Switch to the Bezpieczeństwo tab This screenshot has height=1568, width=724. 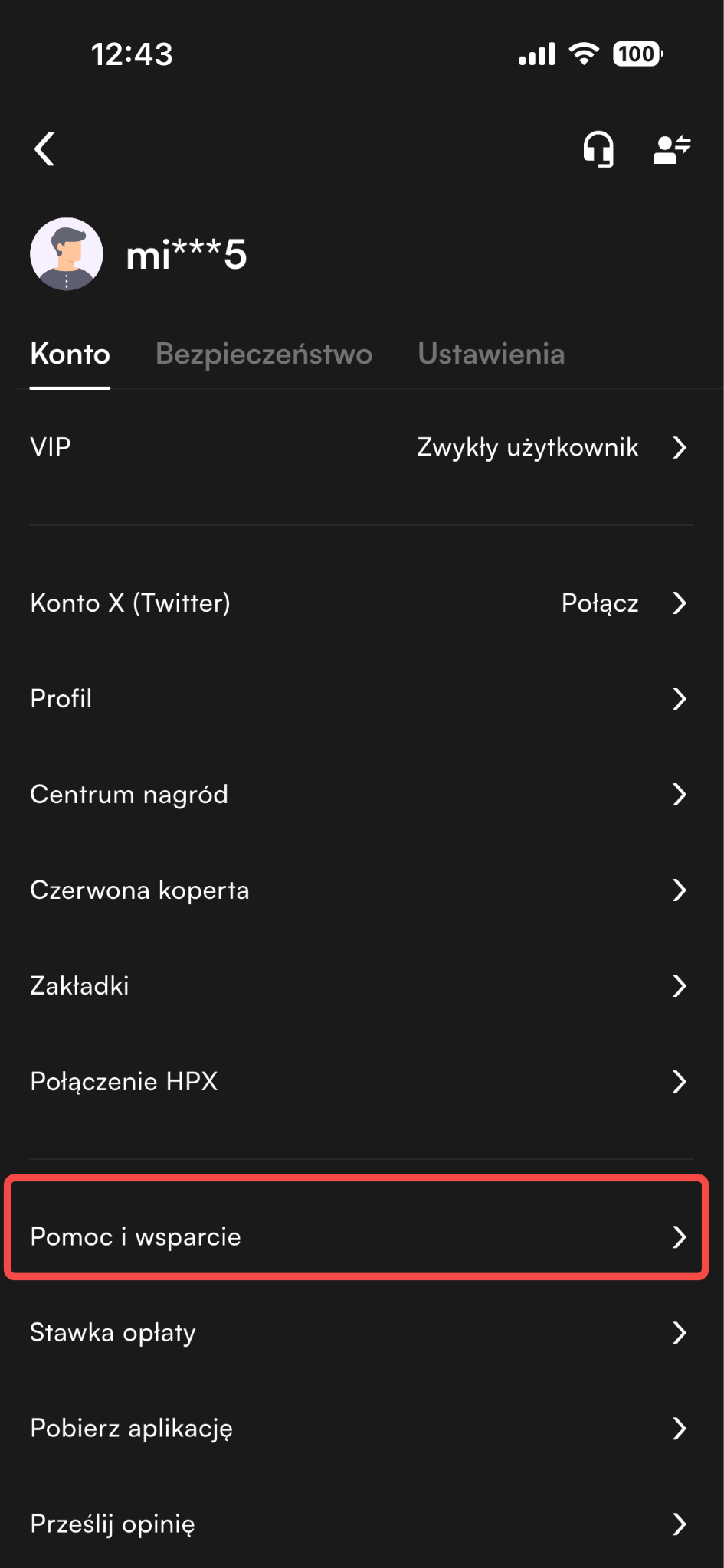click(264, 354)
